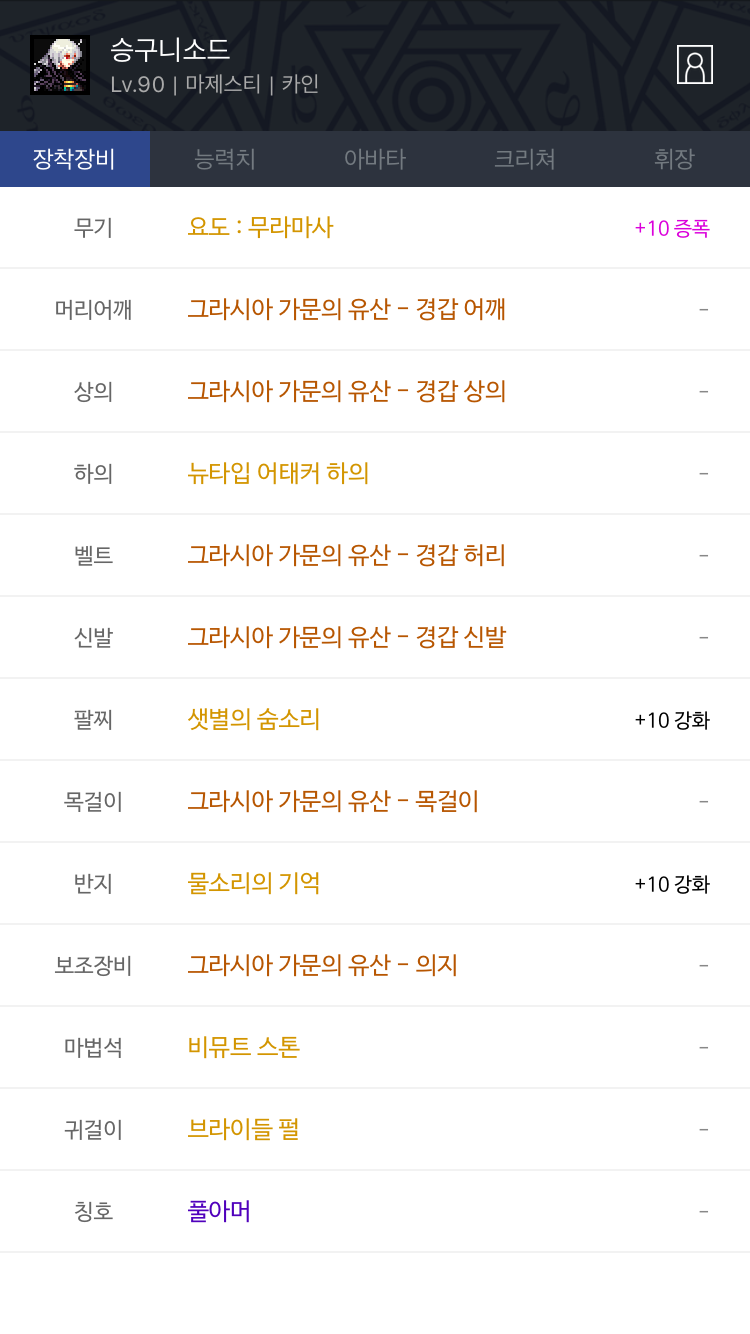This screenshot has height=1334, width=750.
Task: Open the character profile icon
Action: pos(695,64)
